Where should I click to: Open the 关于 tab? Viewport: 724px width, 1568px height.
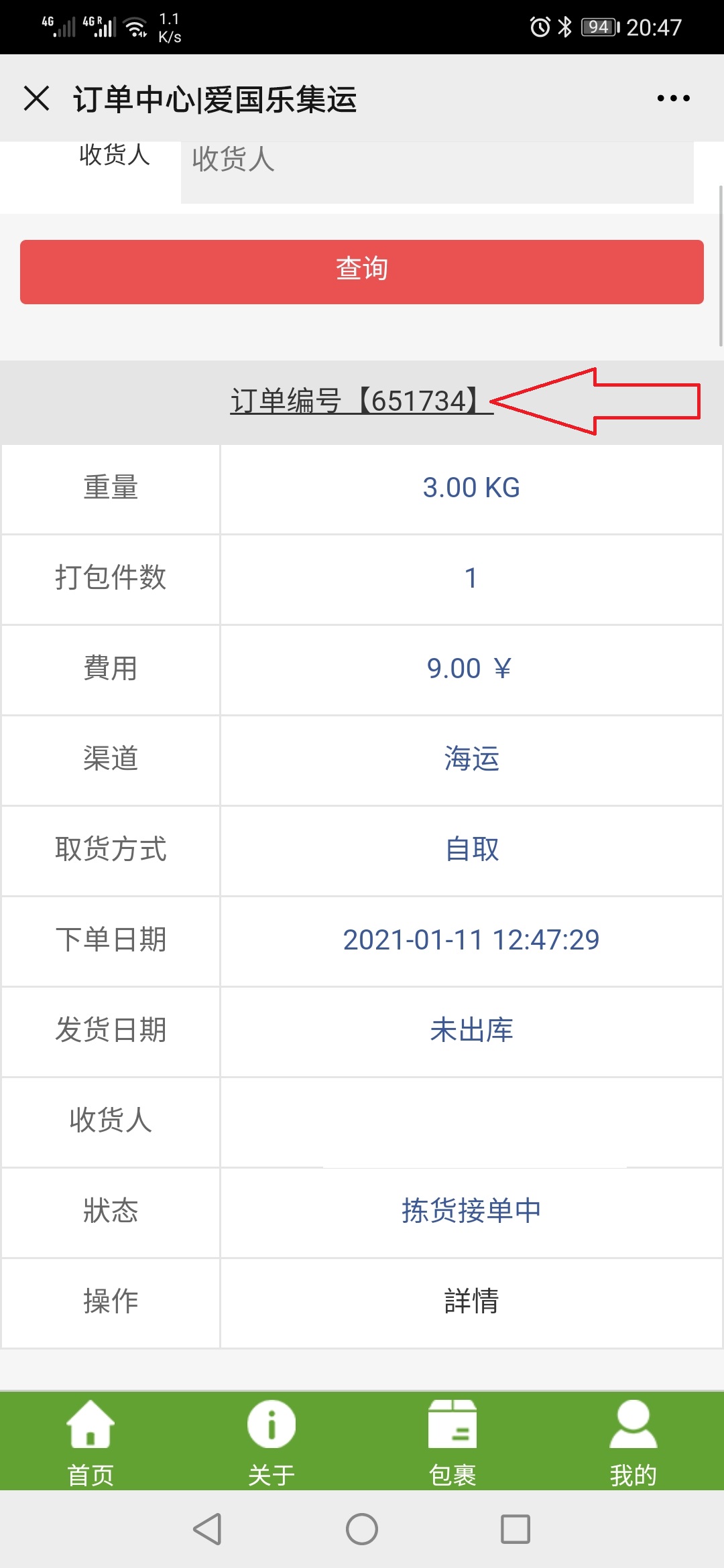point(271,1441)
